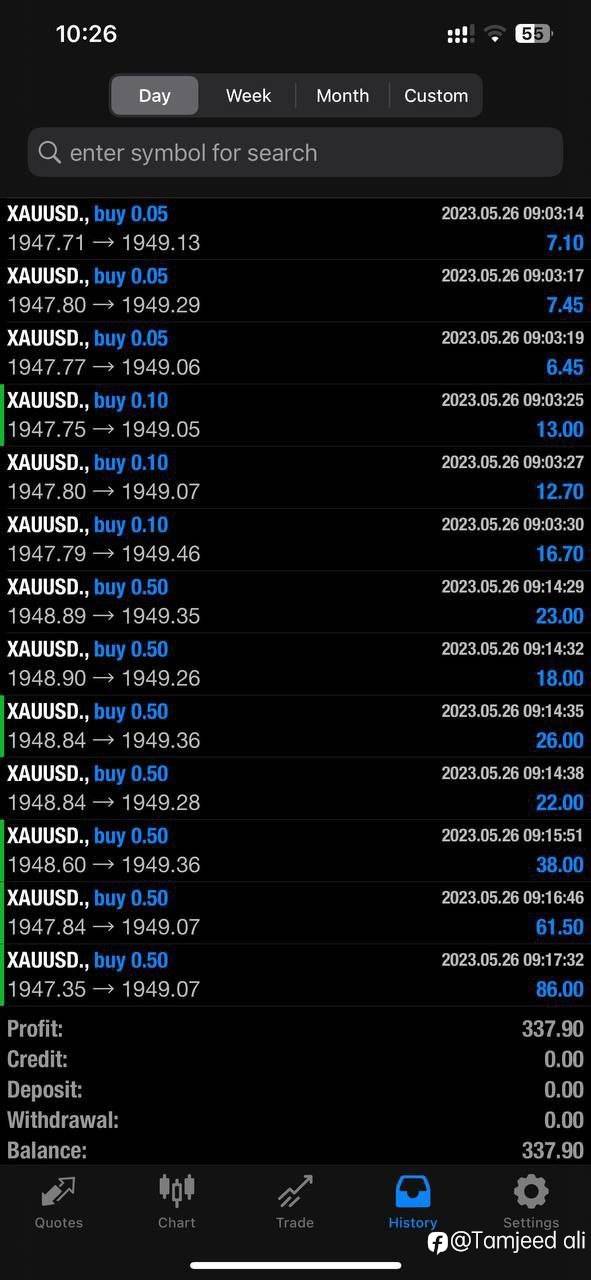Show the 86.00 profit trade details
591x1280 pixels.
pyautogui.click(x=295, y=975)
